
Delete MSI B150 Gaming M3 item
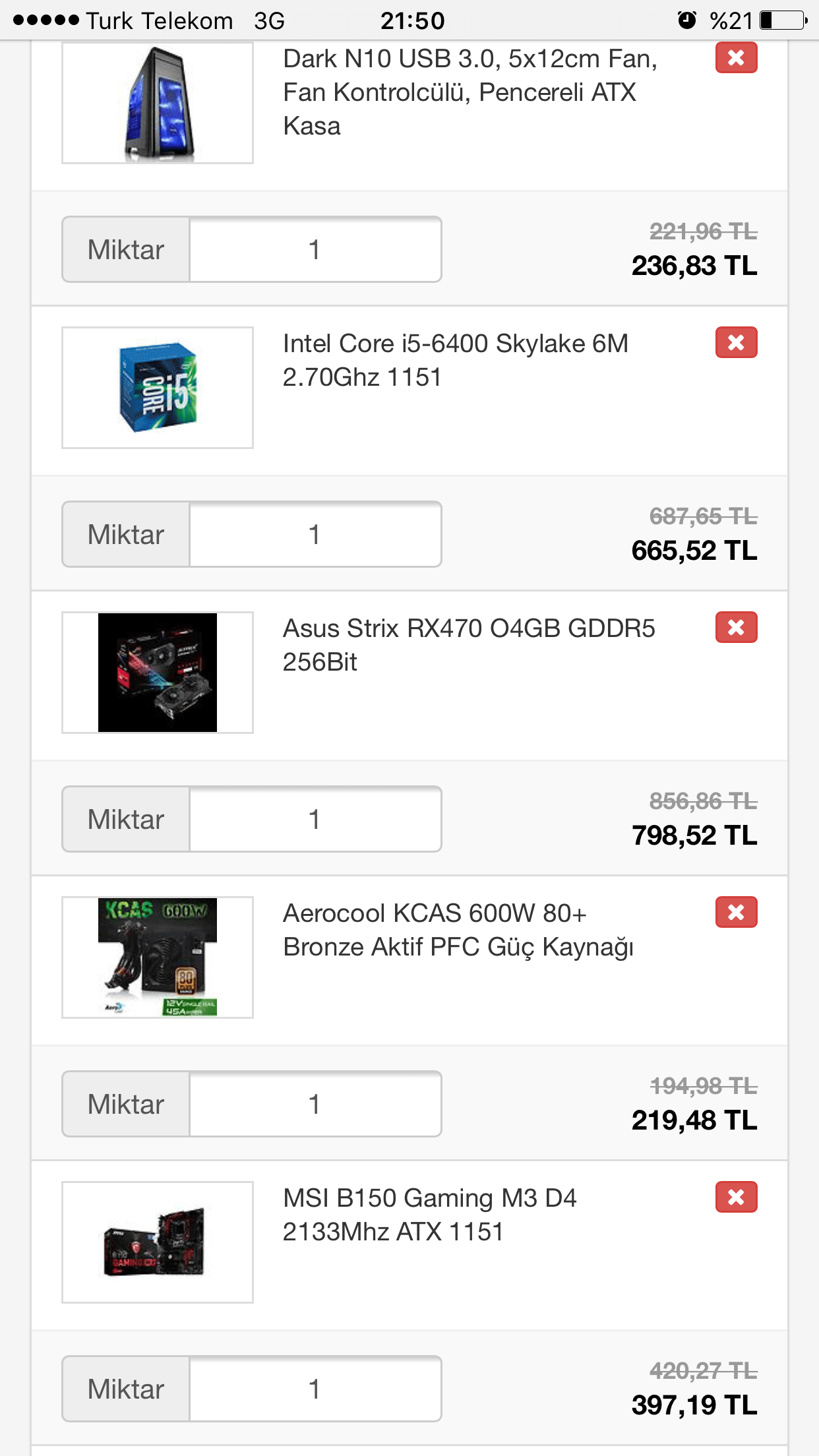(736, 1197)
